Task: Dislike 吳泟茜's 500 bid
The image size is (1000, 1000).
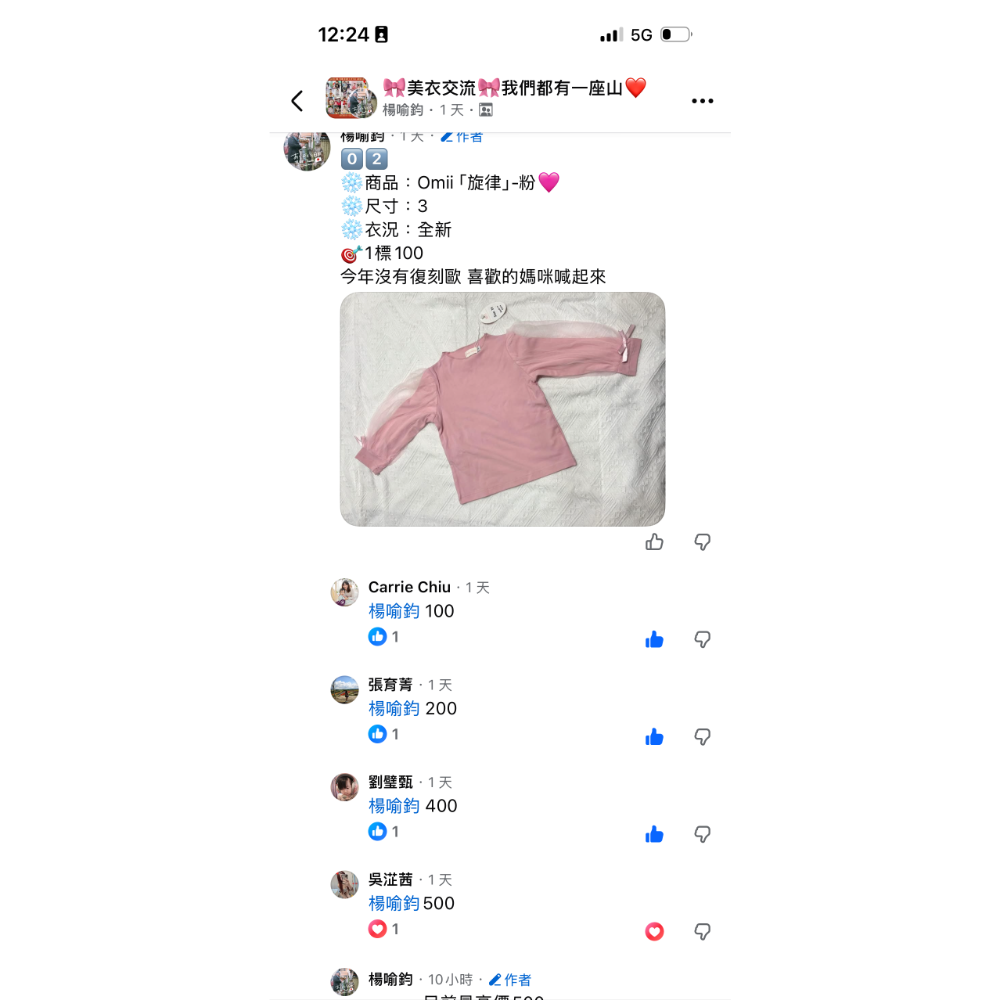Action: (703, 932)
